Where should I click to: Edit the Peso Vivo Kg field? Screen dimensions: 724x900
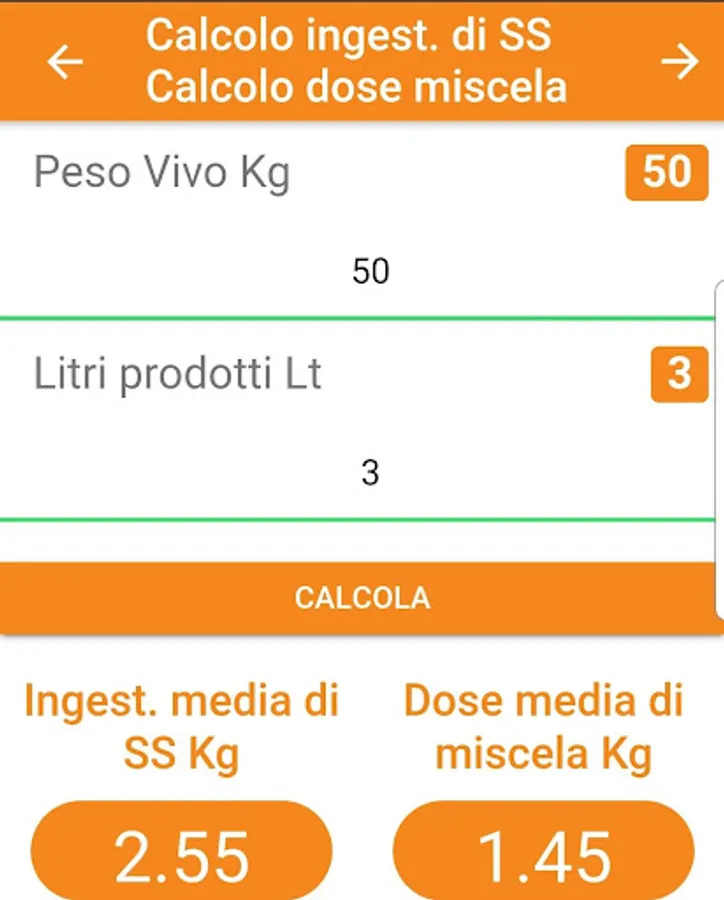pos(370,272)
